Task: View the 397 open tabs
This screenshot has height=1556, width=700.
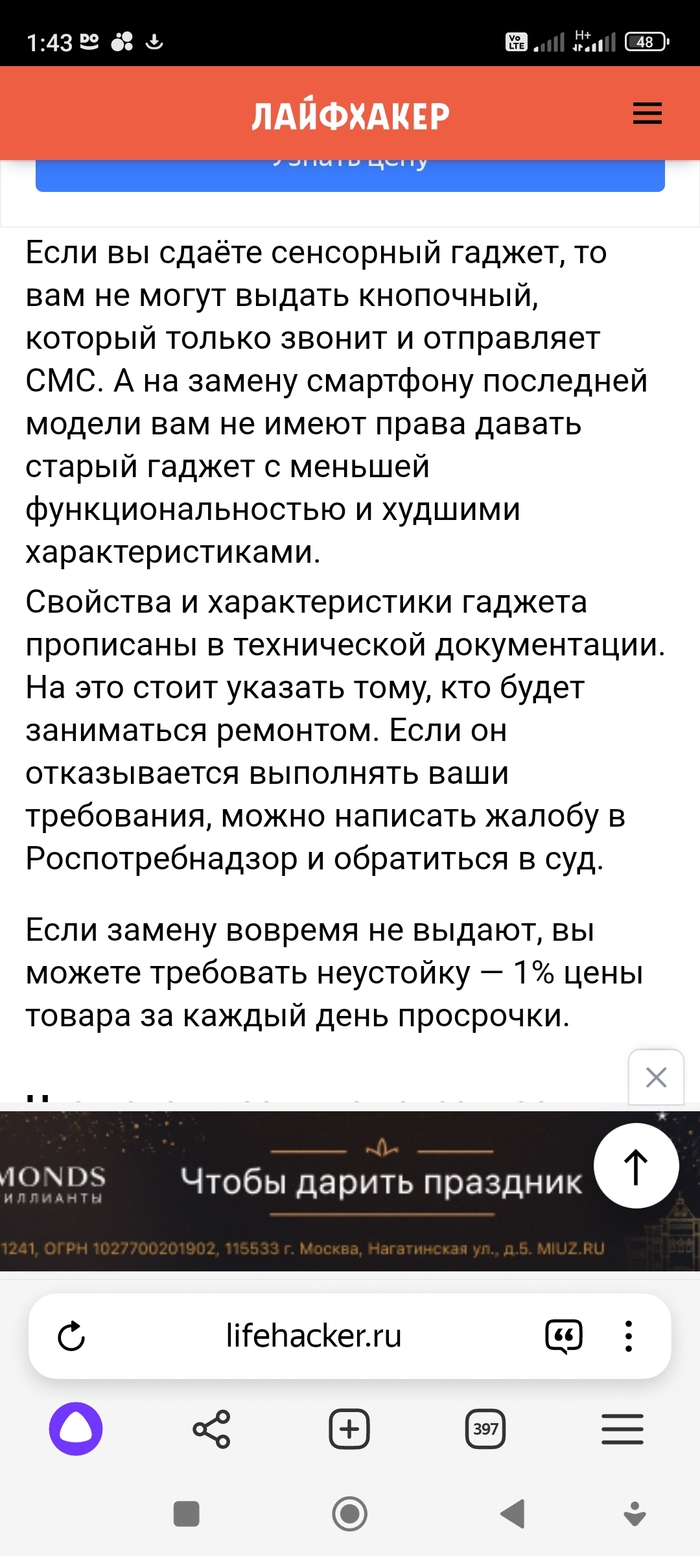Action: tap(486, 1429)
